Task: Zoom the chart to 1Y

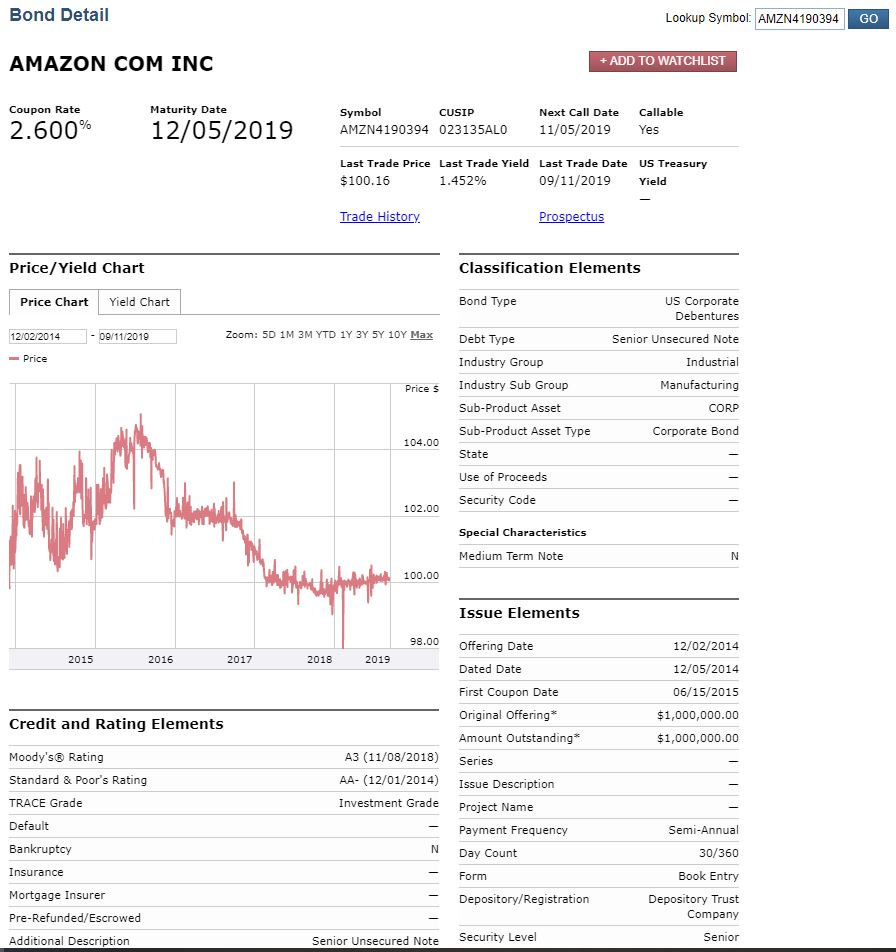Action: pyautogui.click(x=346, y=335)
